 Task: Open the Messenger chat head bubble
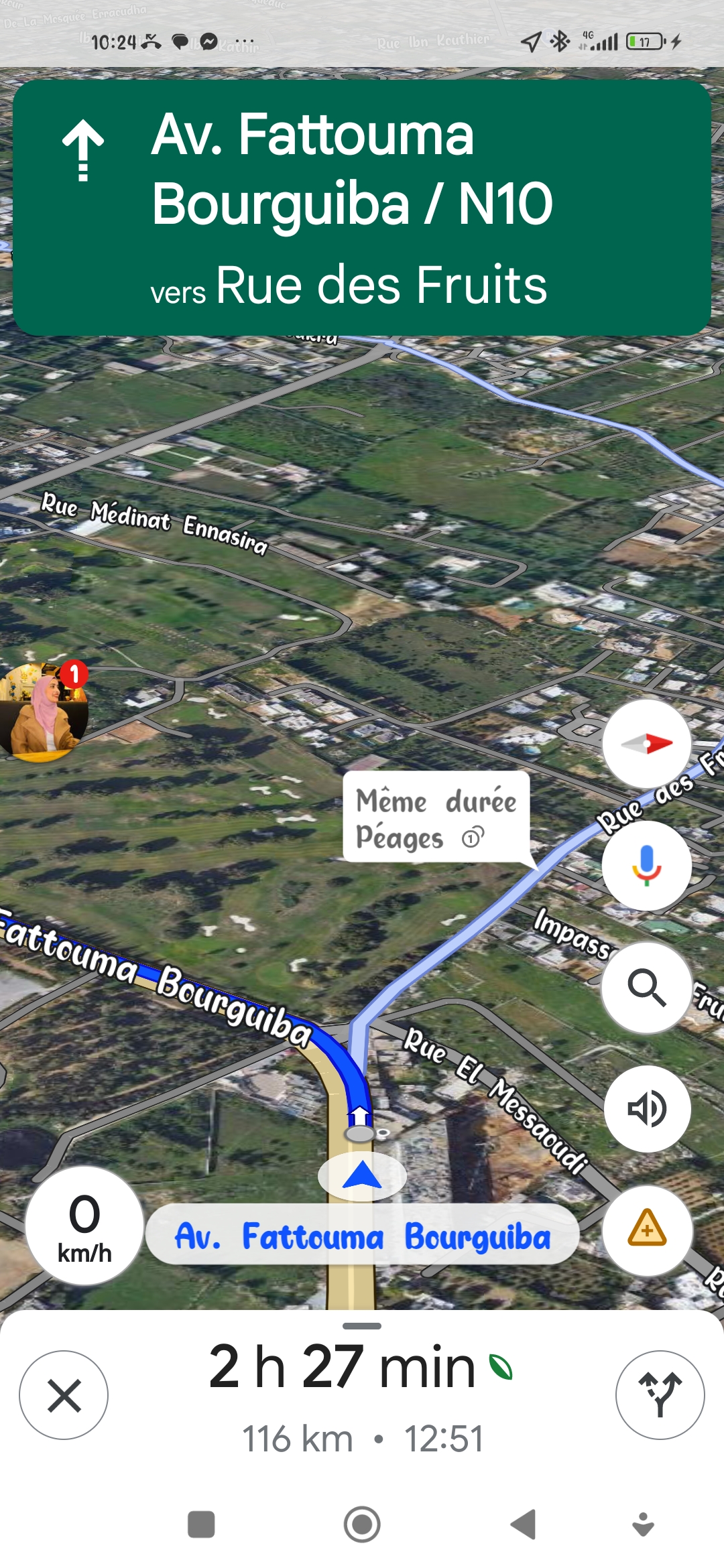42,712
